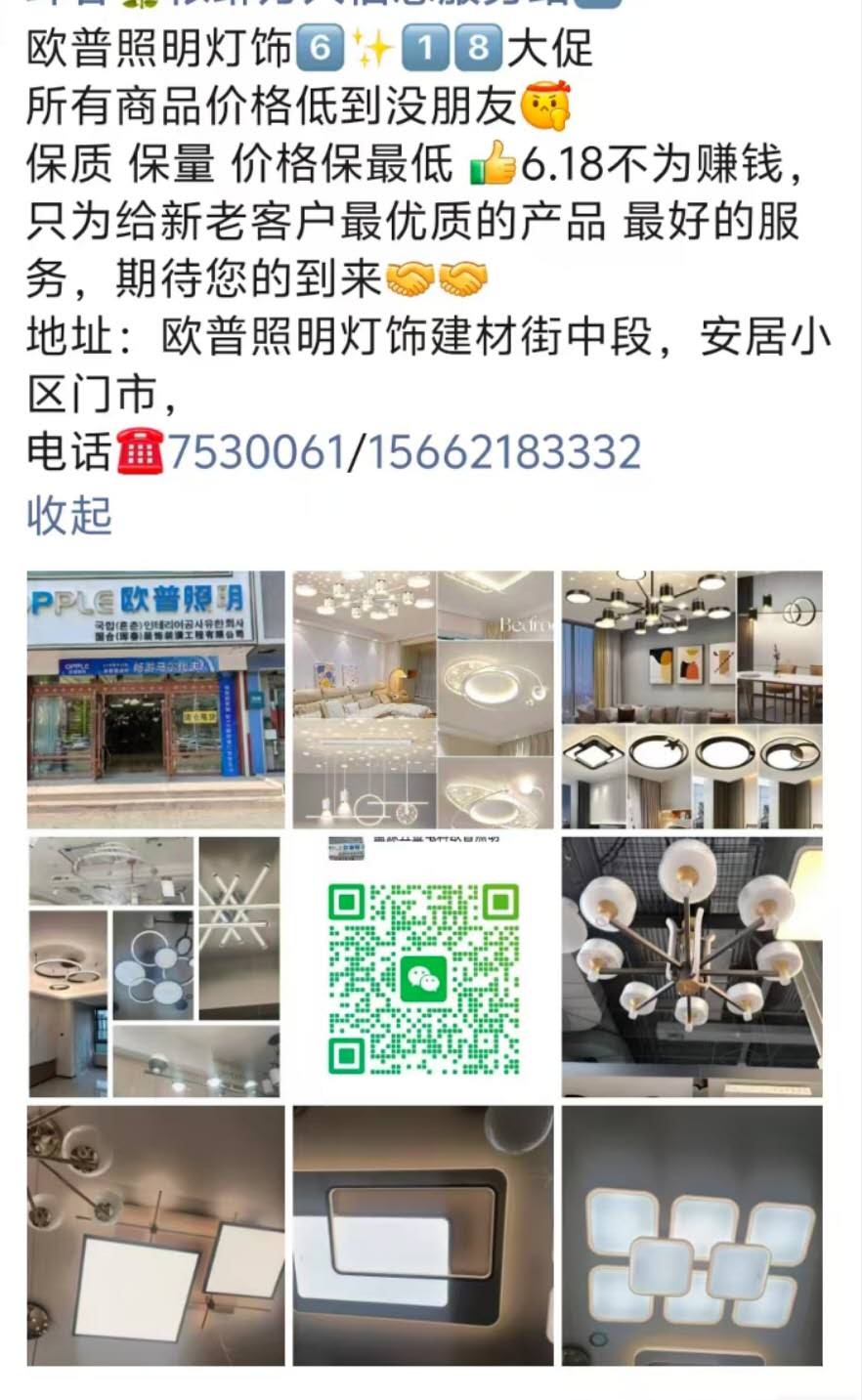Call the landline number 7530061

tap(257, 451)
